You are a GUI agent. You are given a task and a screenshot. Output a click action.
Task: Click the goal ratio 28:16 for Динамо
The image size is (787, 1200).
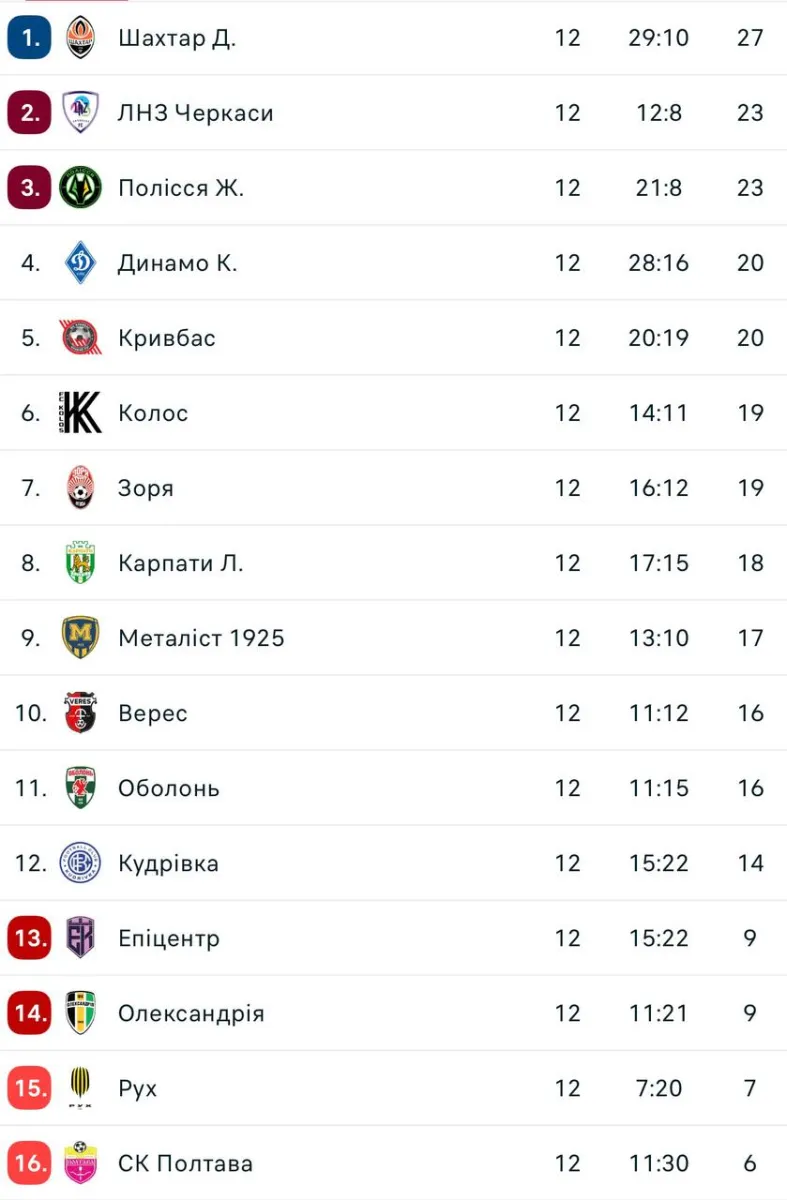(x=658, y=262)
